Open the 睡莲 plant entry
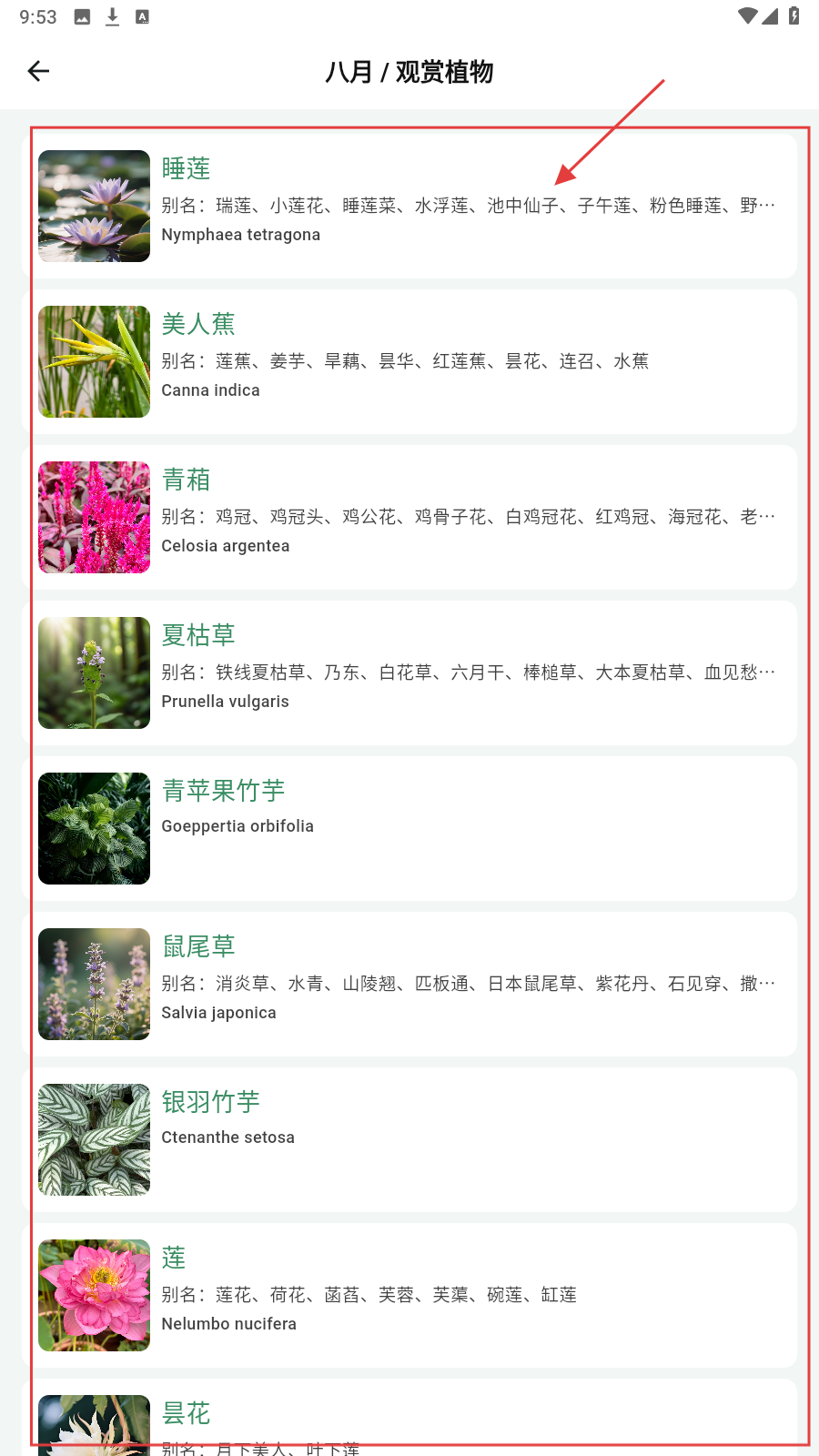This screenshot has height=1456, width=819. click(409, 206)
